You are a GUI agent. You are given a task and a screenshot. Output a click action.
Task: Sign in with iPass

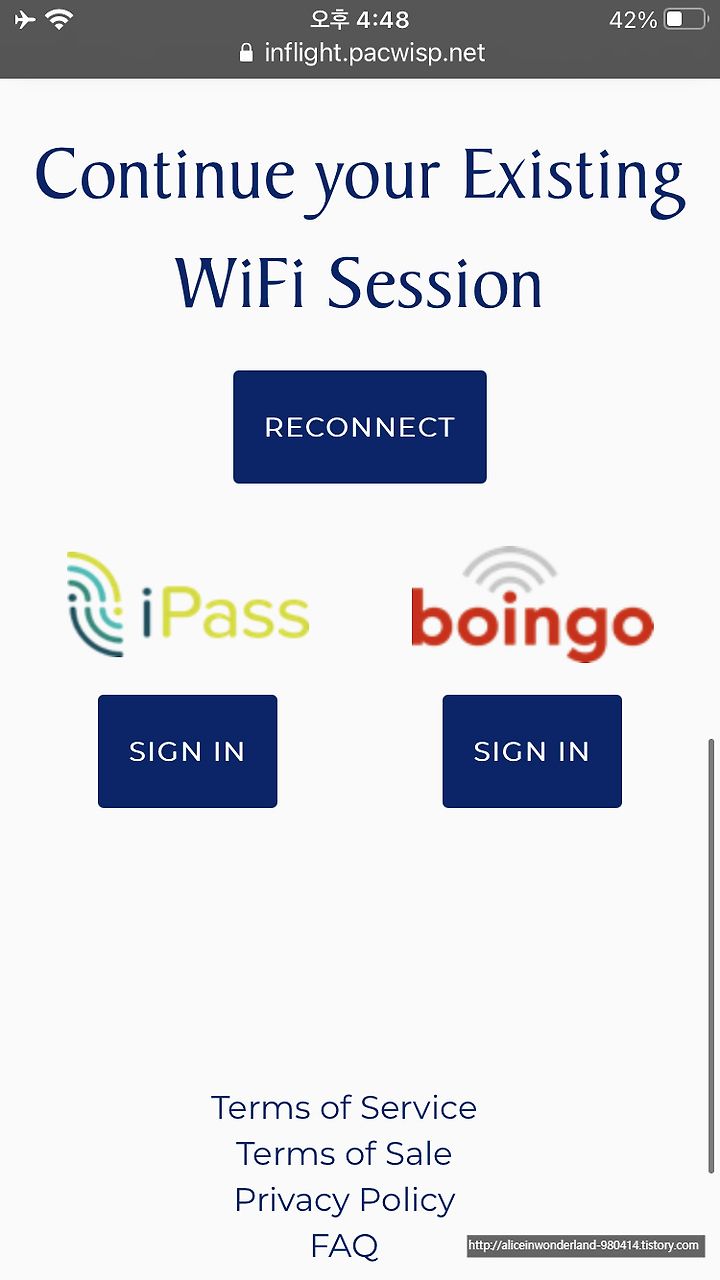click(187, 751)
